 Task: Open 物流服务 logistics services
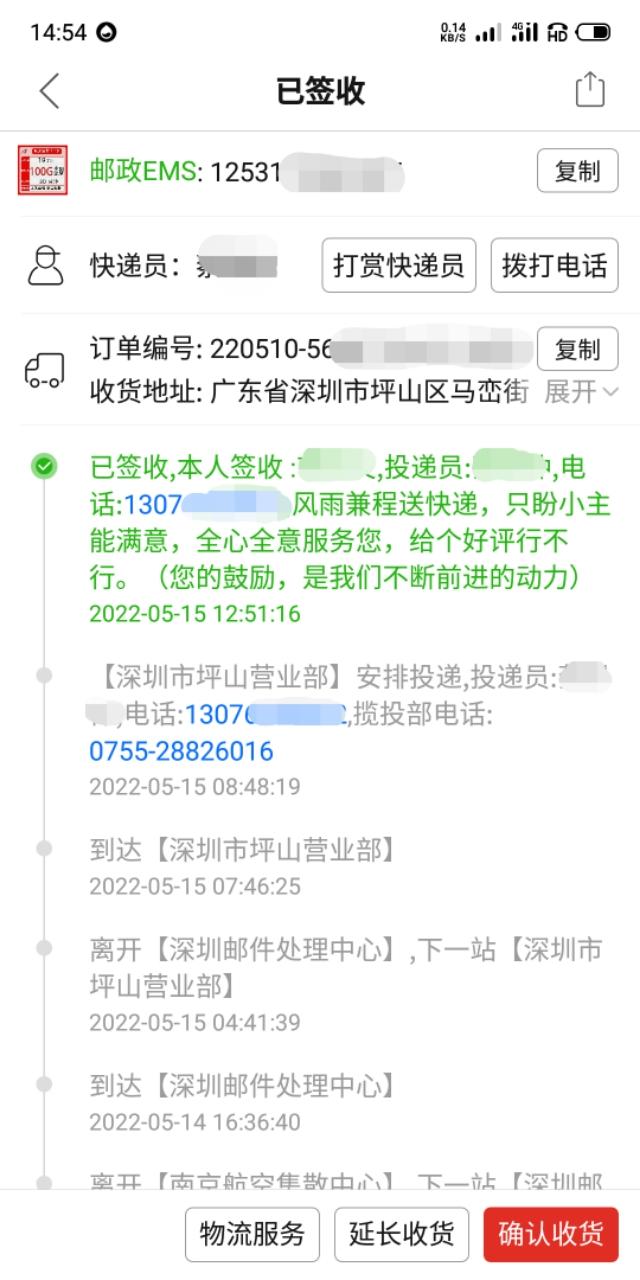(x=252, y=1234)
